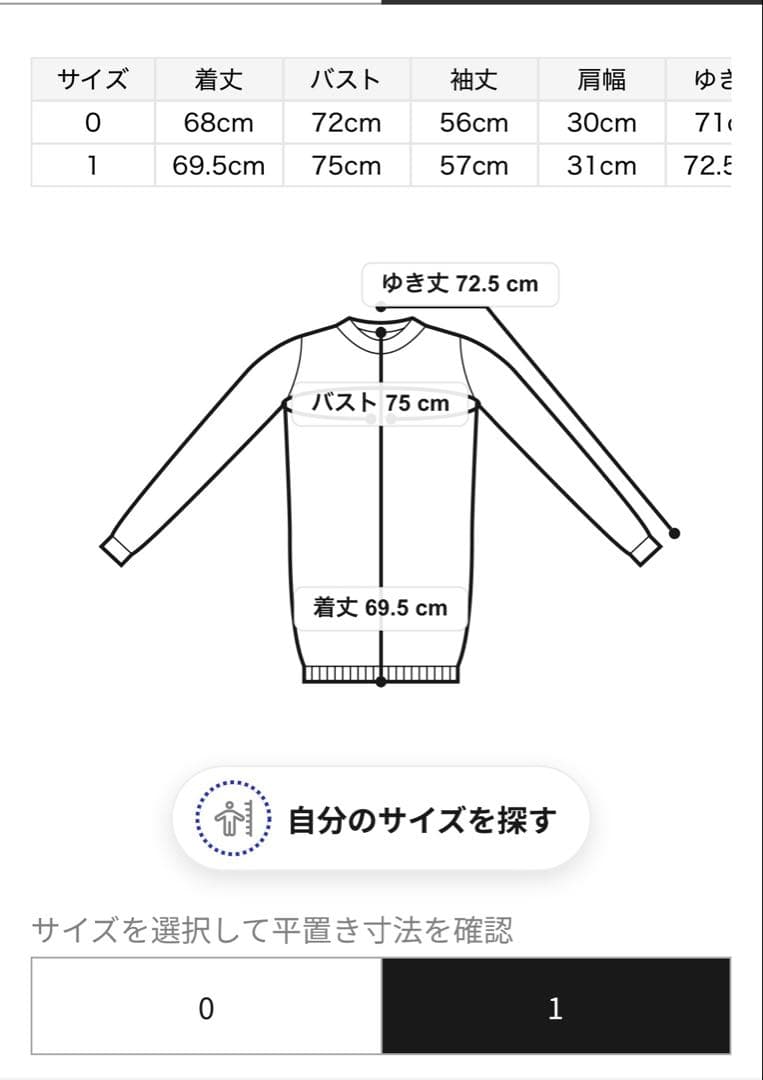This screenshot has height=1080, width=763.
Task: Open 自分のサイズを探す tool
Action: (x=381, y=816)
